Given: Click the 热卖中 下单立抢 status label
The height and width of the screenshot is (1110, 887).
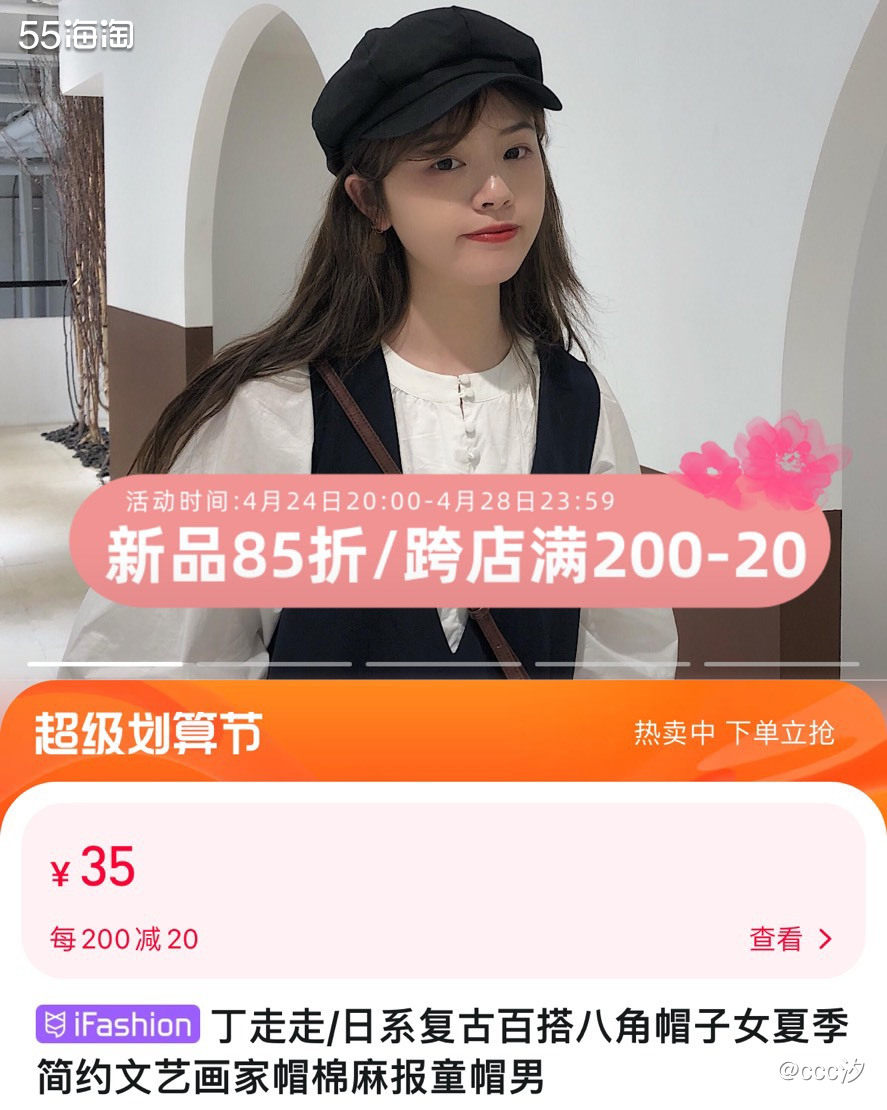Looking at the screenshot, I should pos(735,731).
